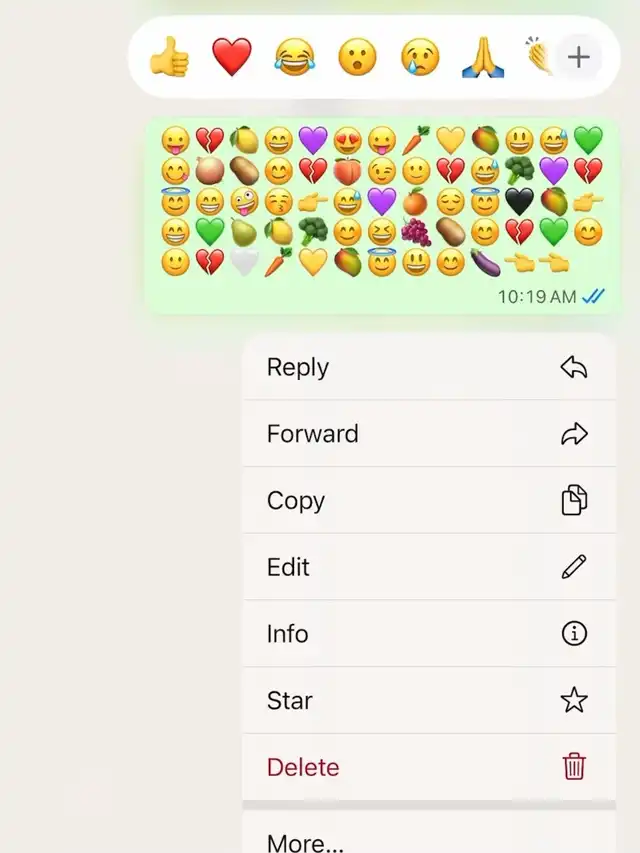Viewport: 640px width, 853px height.
Task: Choose Edit to modify the message
Action: click(429, 567)
